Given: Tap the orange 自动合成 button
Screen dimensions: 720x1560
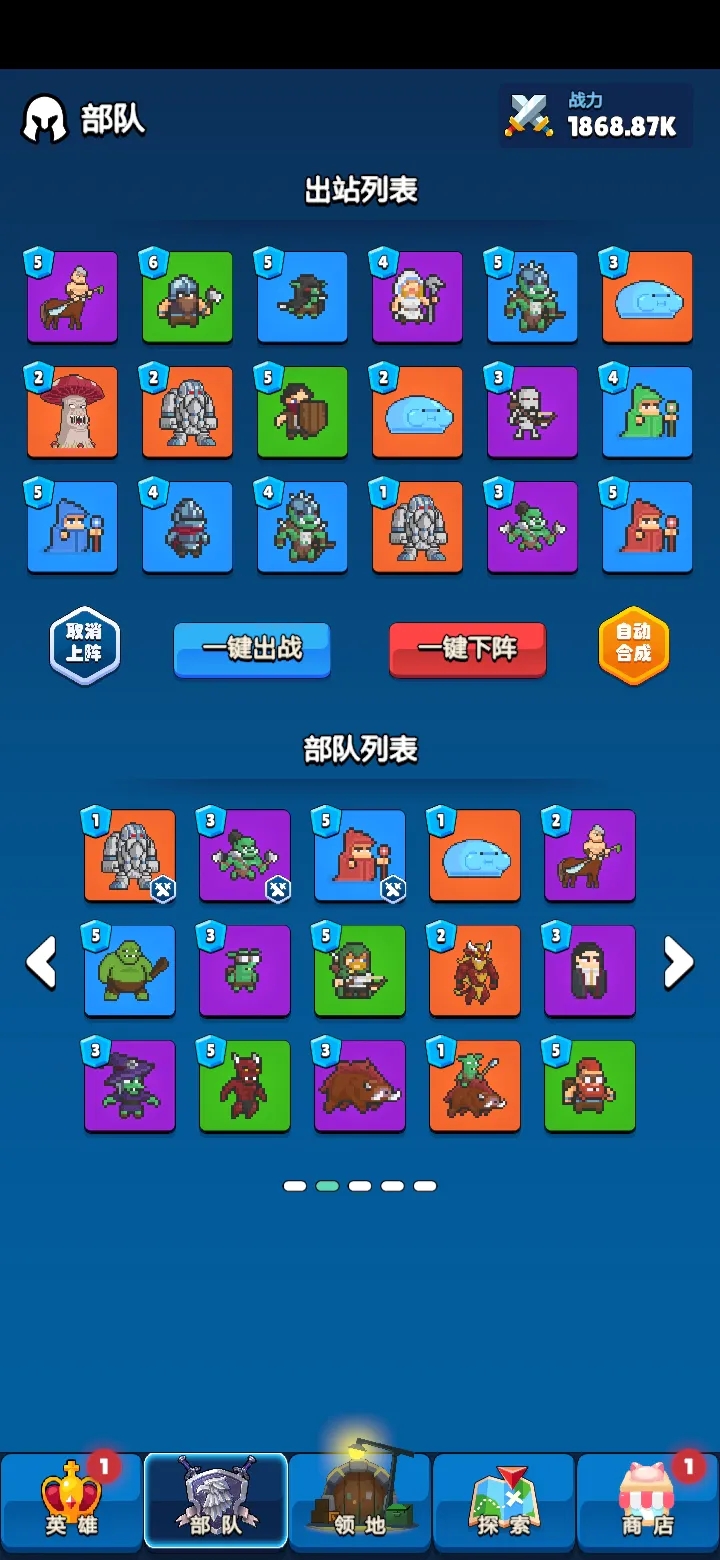Looking at the screenshot, I should click(x=633, y=647).
